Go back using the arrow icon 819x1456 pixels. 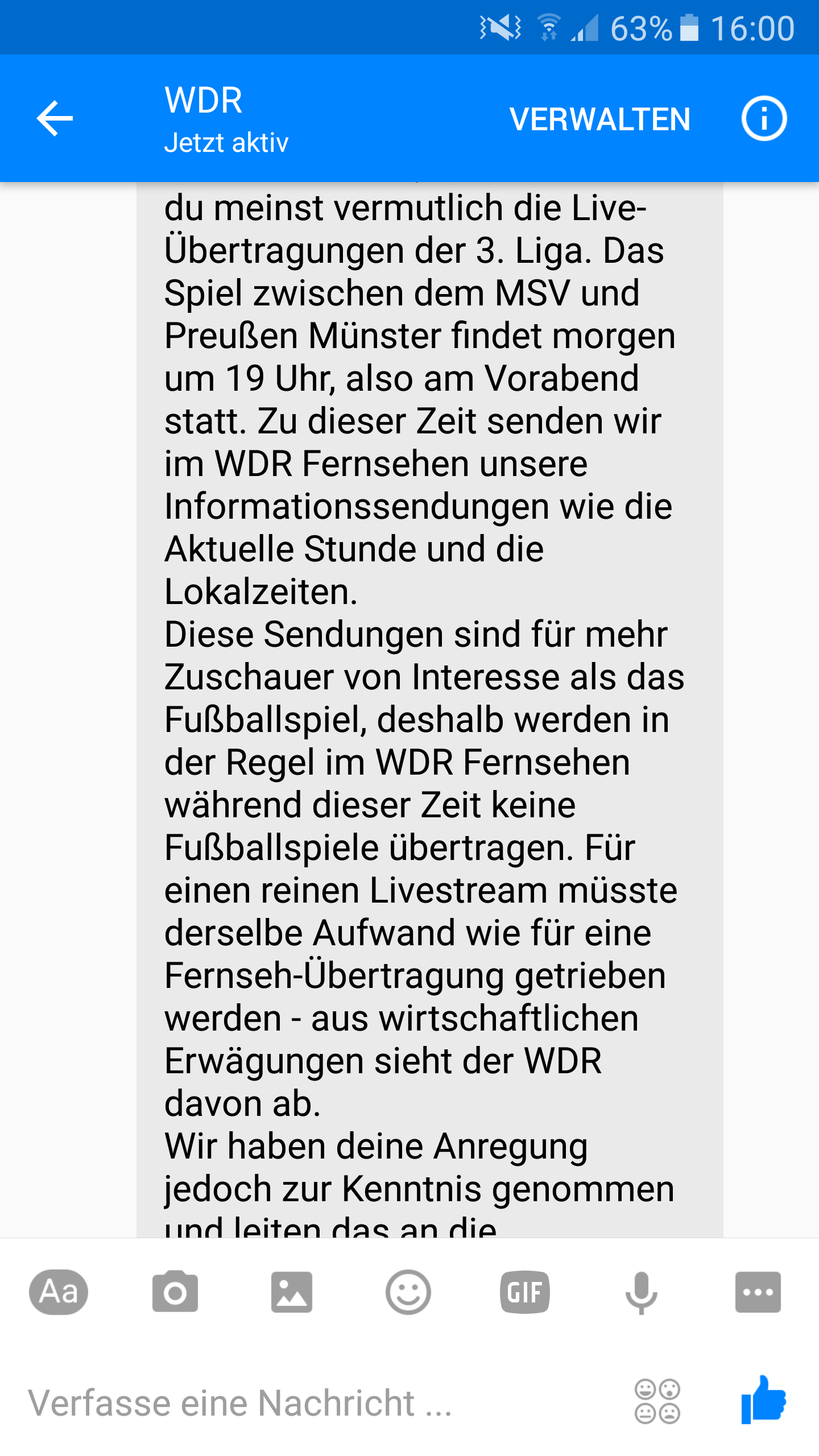tap(55, 118)
